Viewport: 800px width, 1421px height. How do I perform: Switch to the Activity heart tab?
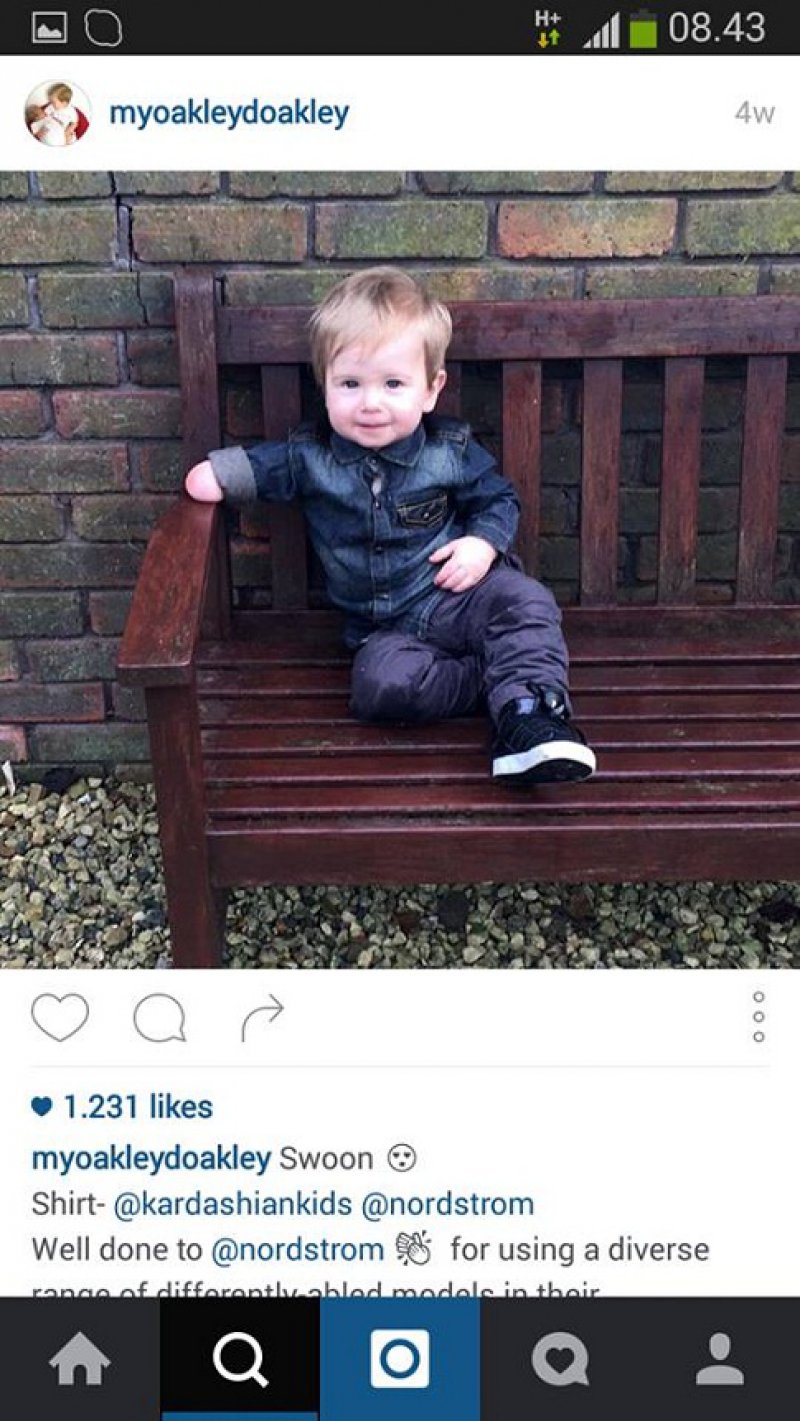[x=560, y=1360]
